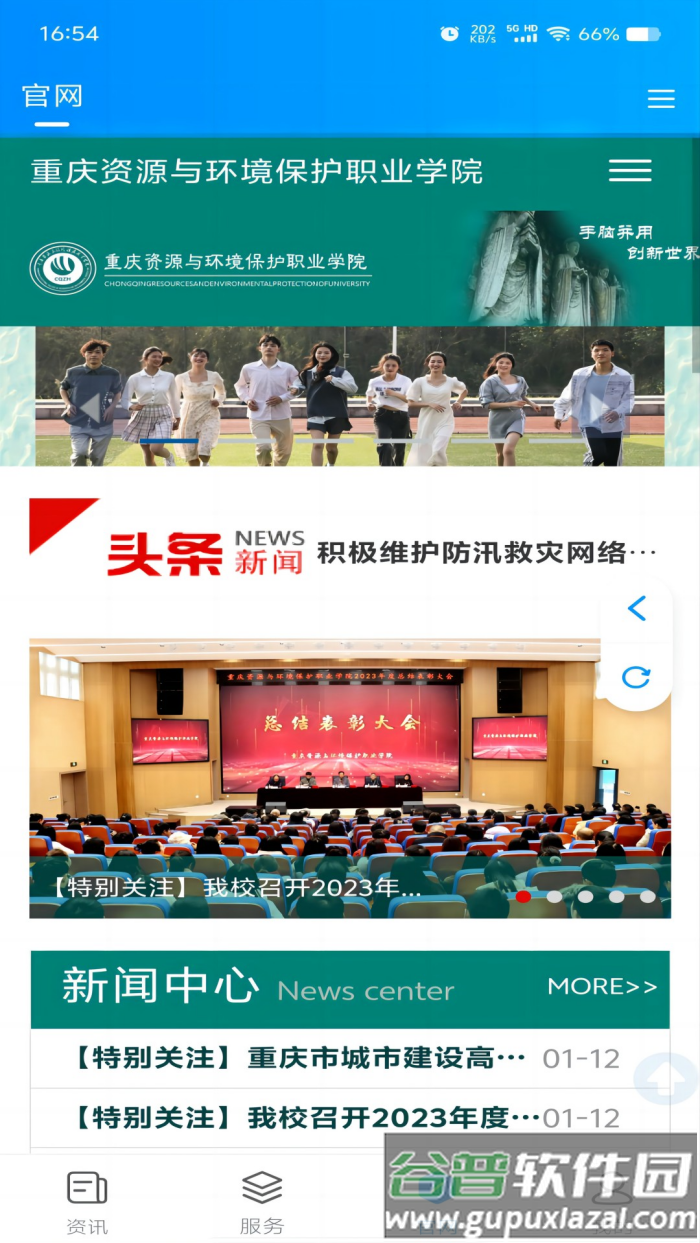Jump to top with the up-arrow button
Image resolution: width=700 pixels, height=1243 pixels.
click(664, 1078)
